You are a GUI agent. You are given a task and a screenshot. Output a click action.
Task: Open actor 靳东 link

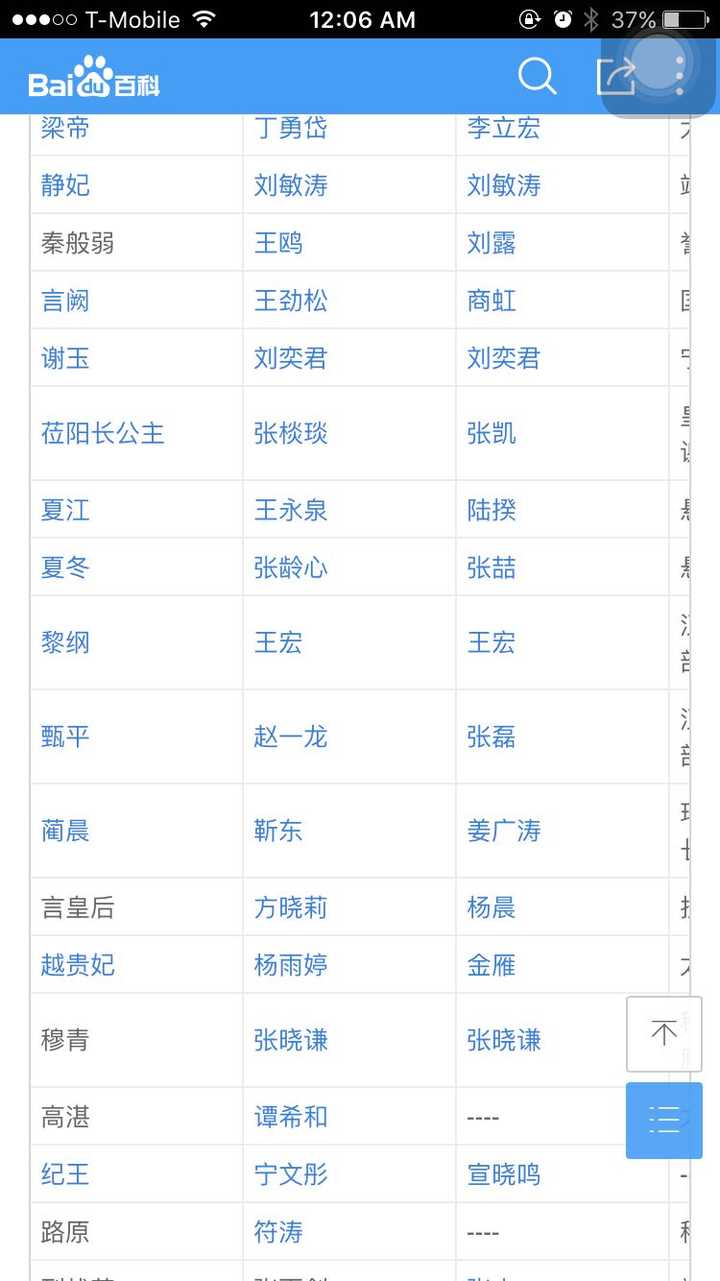[278, 831]
